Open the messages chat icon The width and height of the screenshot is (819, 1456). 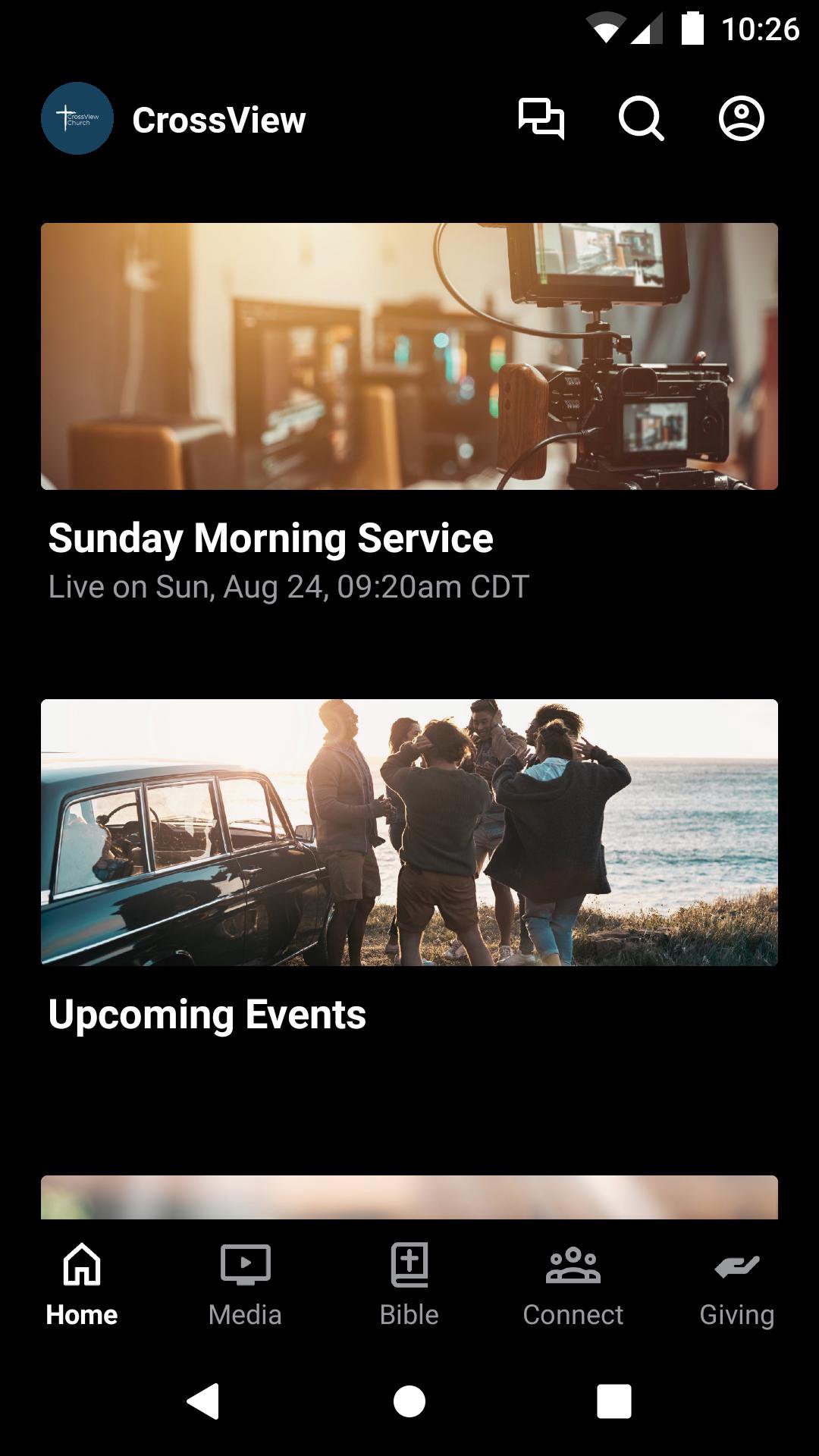pyautogui.click(x=541, y=119)
